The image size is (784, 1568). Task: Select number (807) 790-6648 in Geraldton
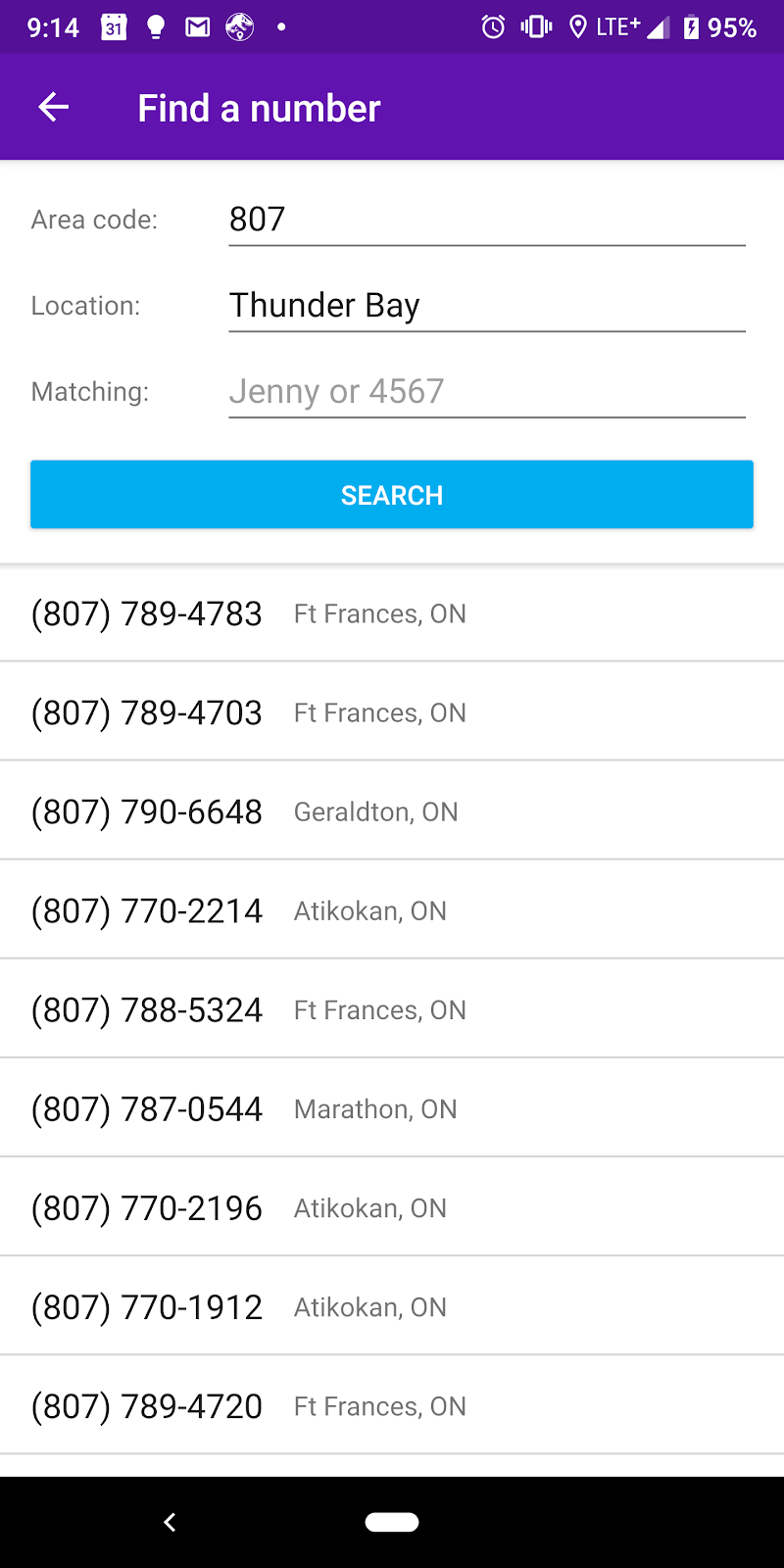pyautogui.click(x=392, y=810)
